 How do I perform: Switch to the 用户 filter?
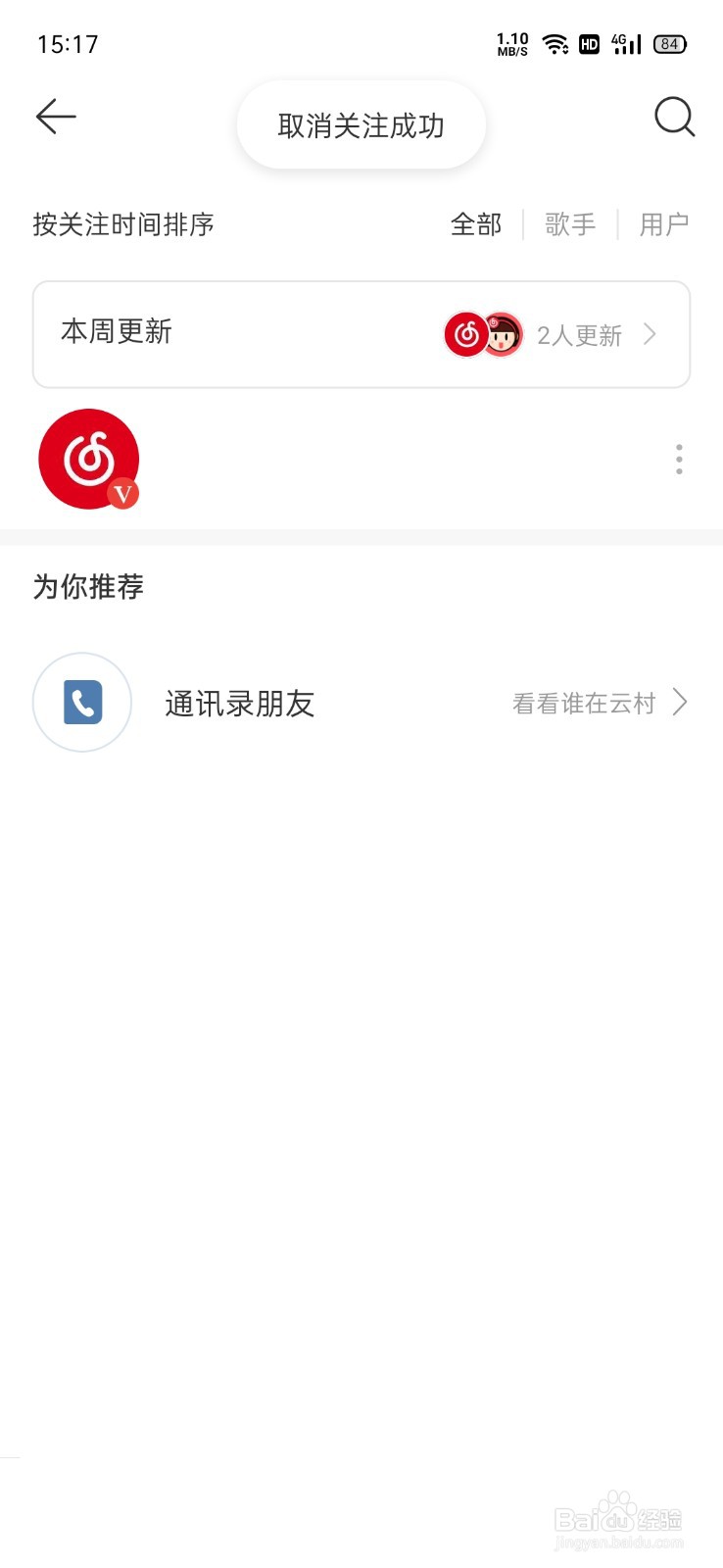[663, 224]
